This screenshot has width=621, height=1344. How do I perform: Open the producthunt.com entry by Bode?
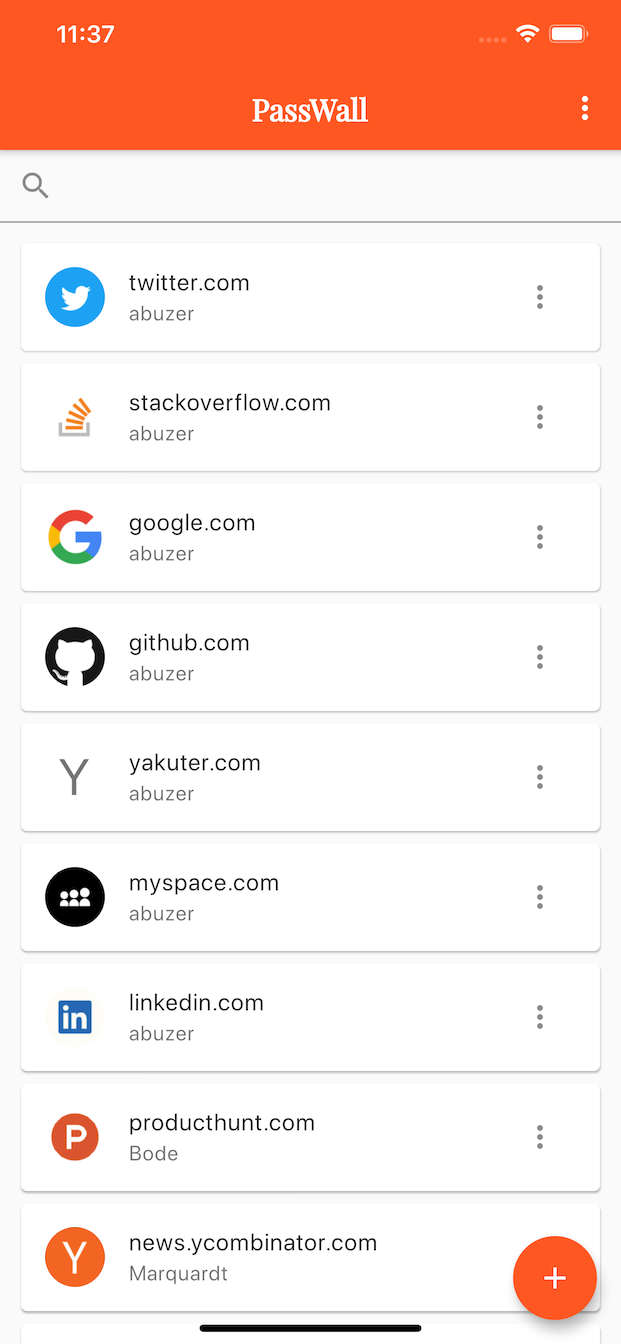tap(310, 1137)
